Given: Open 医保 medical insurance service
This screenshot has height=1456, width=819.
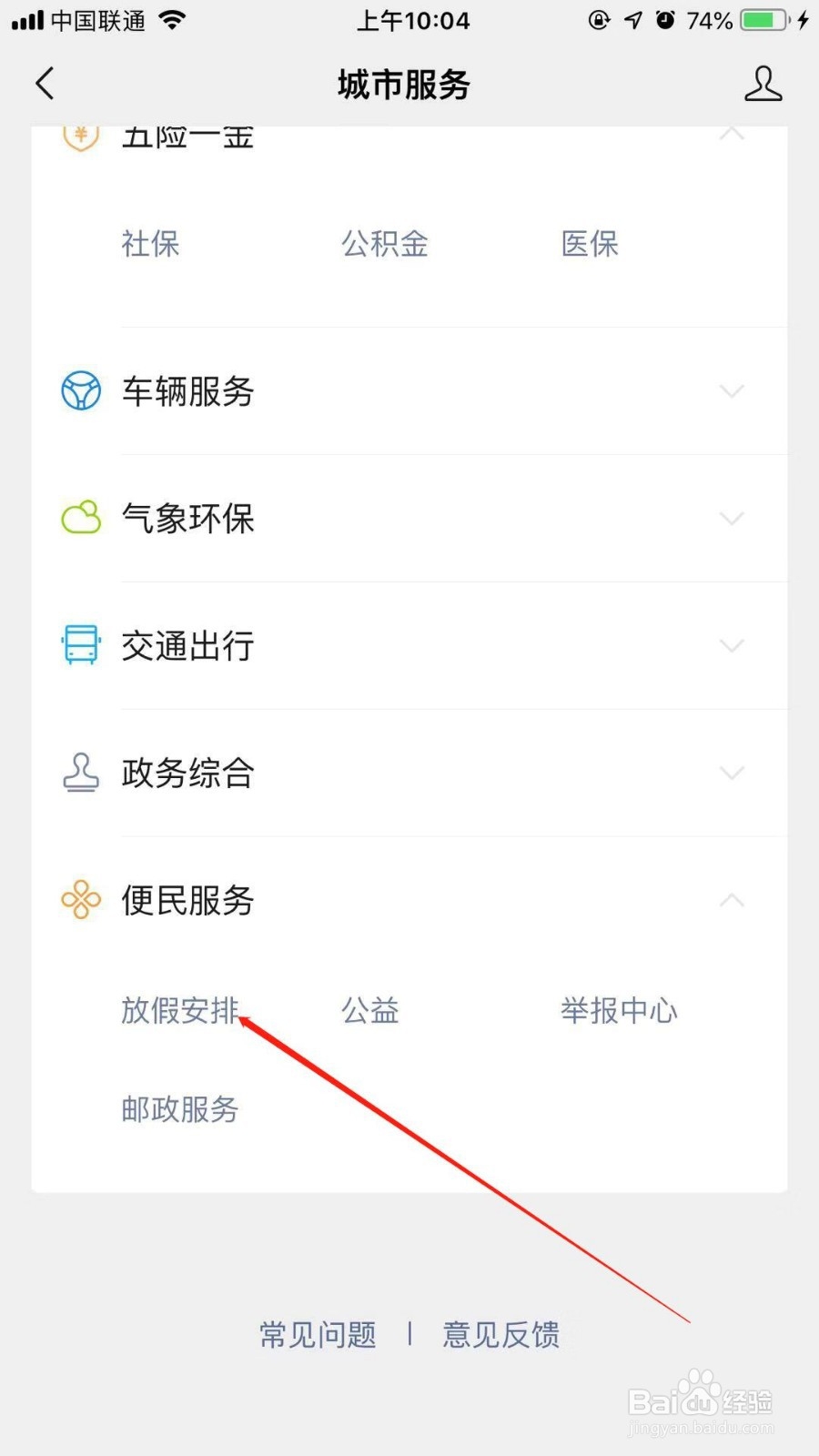Looking at the screenshot, I should 589,244.
